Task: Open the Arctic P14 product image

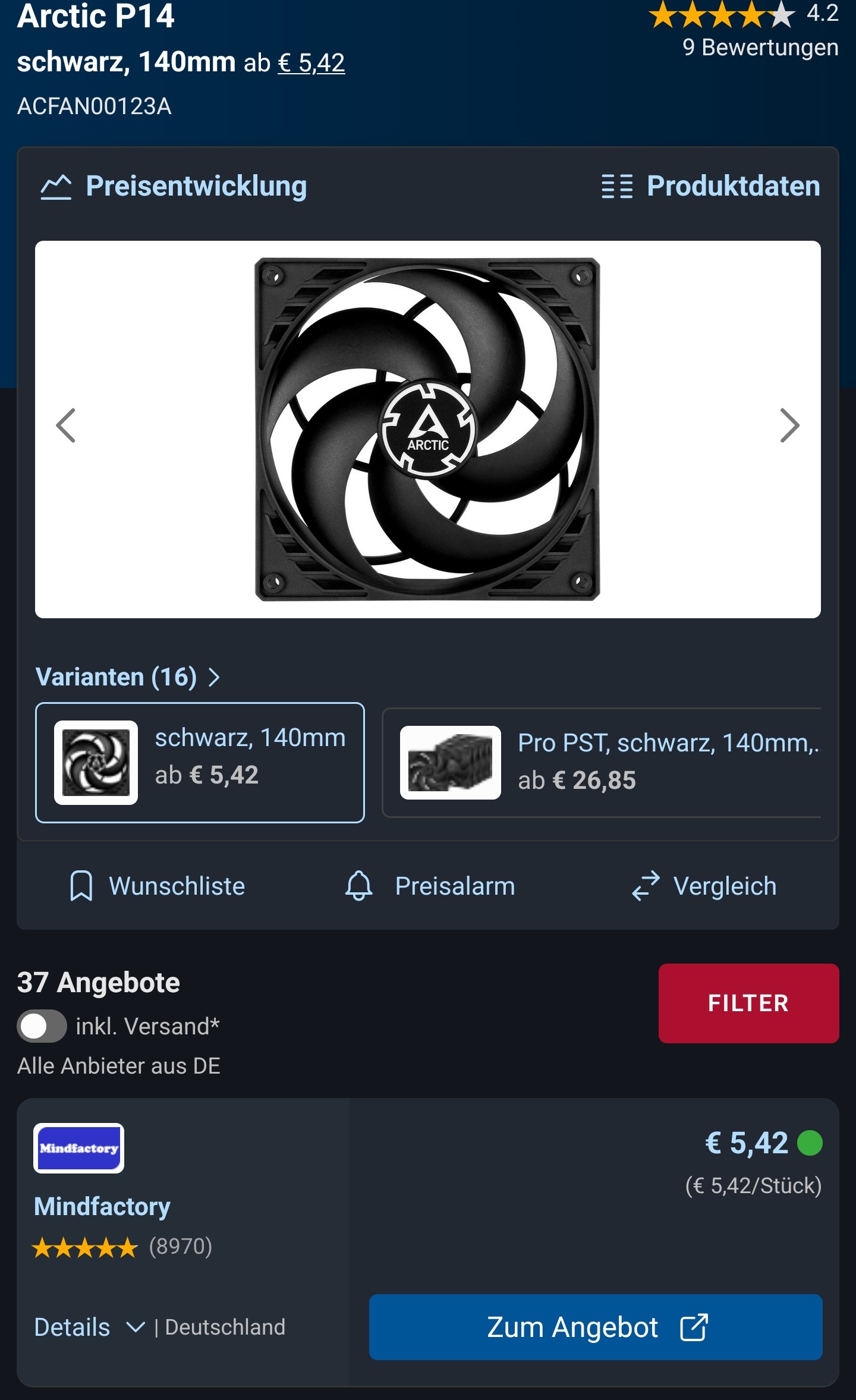Action: [427, 429]
